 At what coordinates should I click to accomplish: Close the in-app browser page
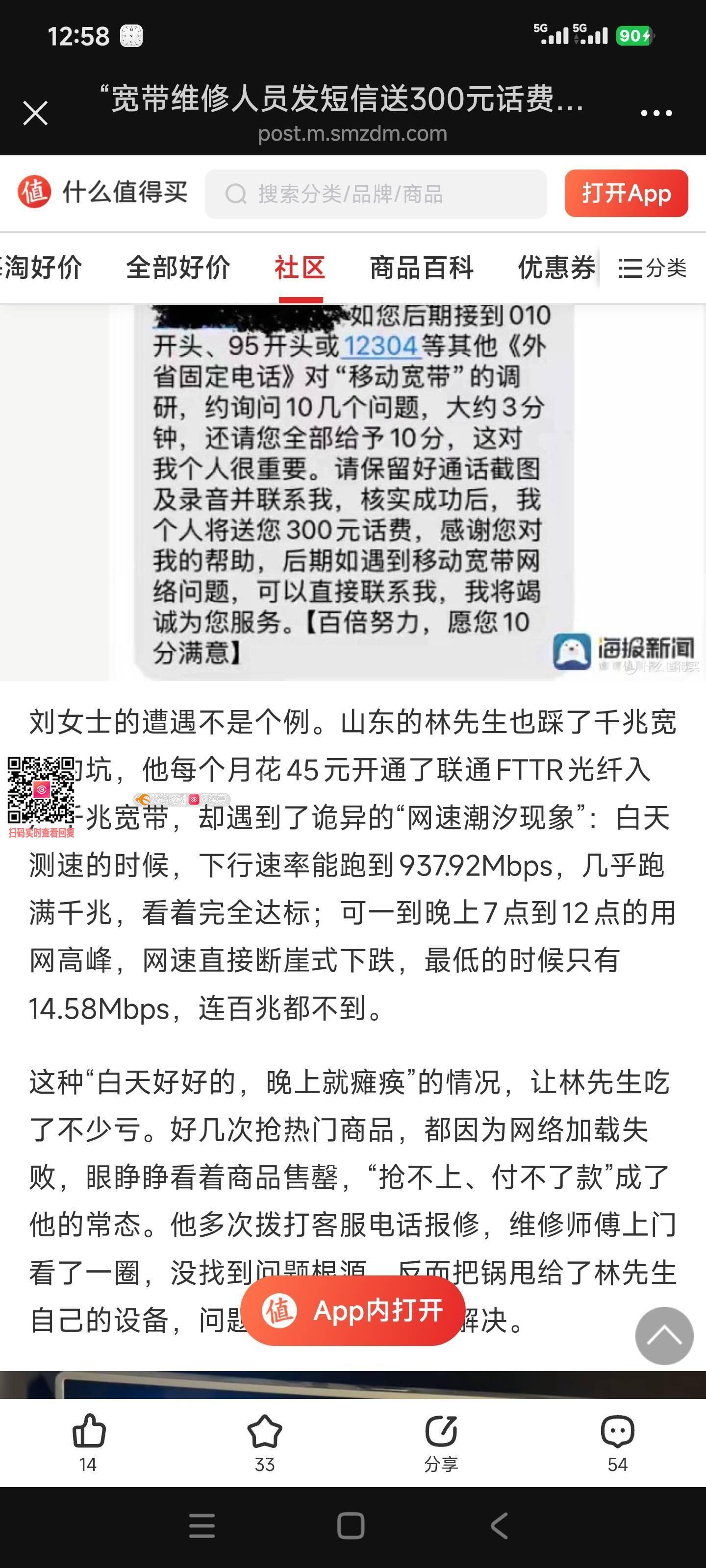coord(35,113)
